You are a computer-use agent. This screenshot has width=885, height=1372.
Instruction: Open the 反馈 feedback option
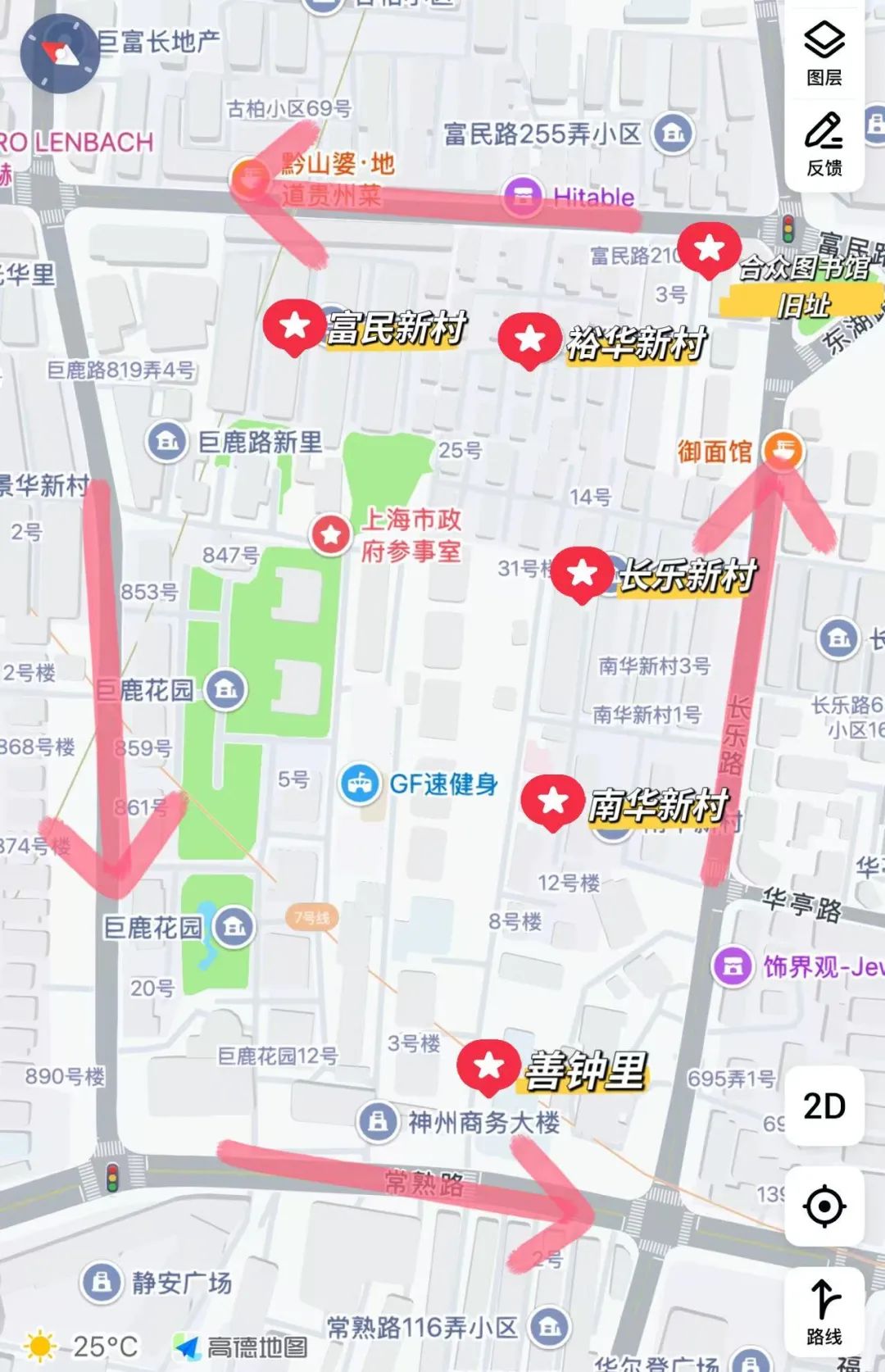coord(824,144)
